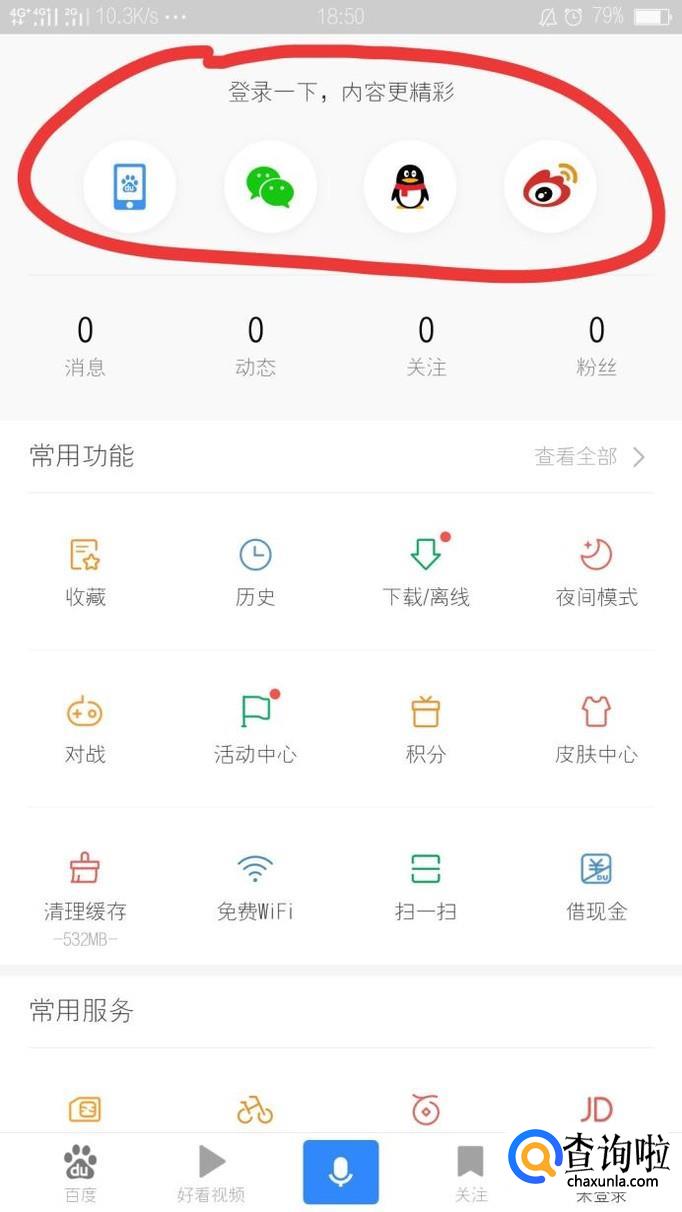Open 免费WiFi feature
Viewport: 682px width, 1212px height.
click(x=255, y=885)
